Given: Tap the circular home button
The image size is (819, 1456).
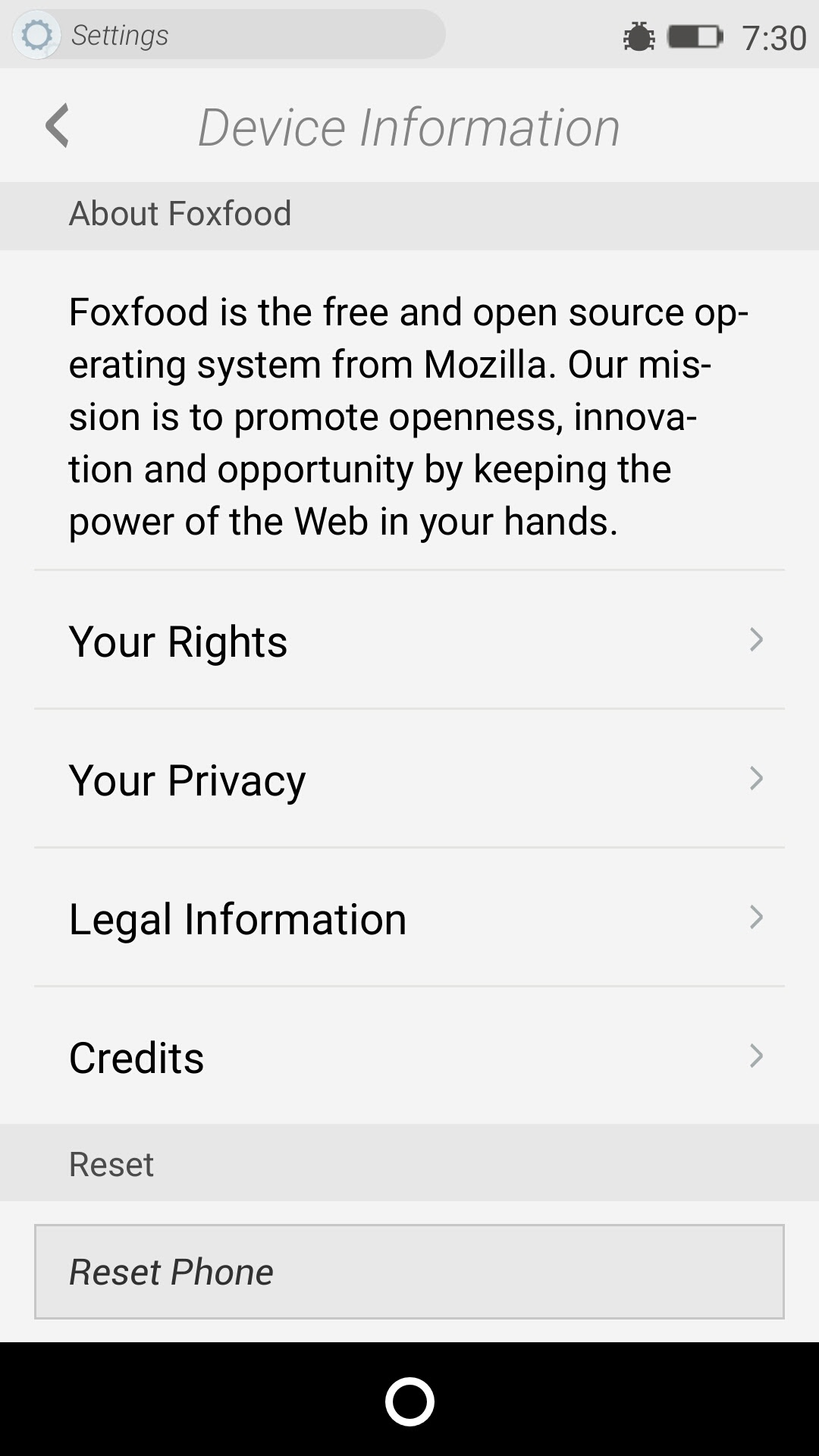Looking at the screenshot, I should tap(409, 1401).
